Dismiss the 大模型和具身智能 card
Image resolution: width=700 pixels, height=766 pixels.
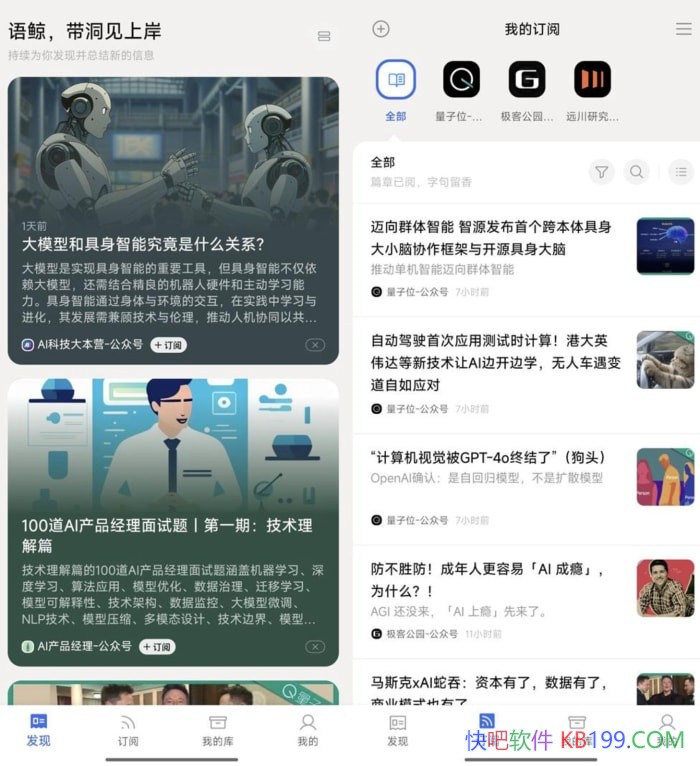[315, 345]
